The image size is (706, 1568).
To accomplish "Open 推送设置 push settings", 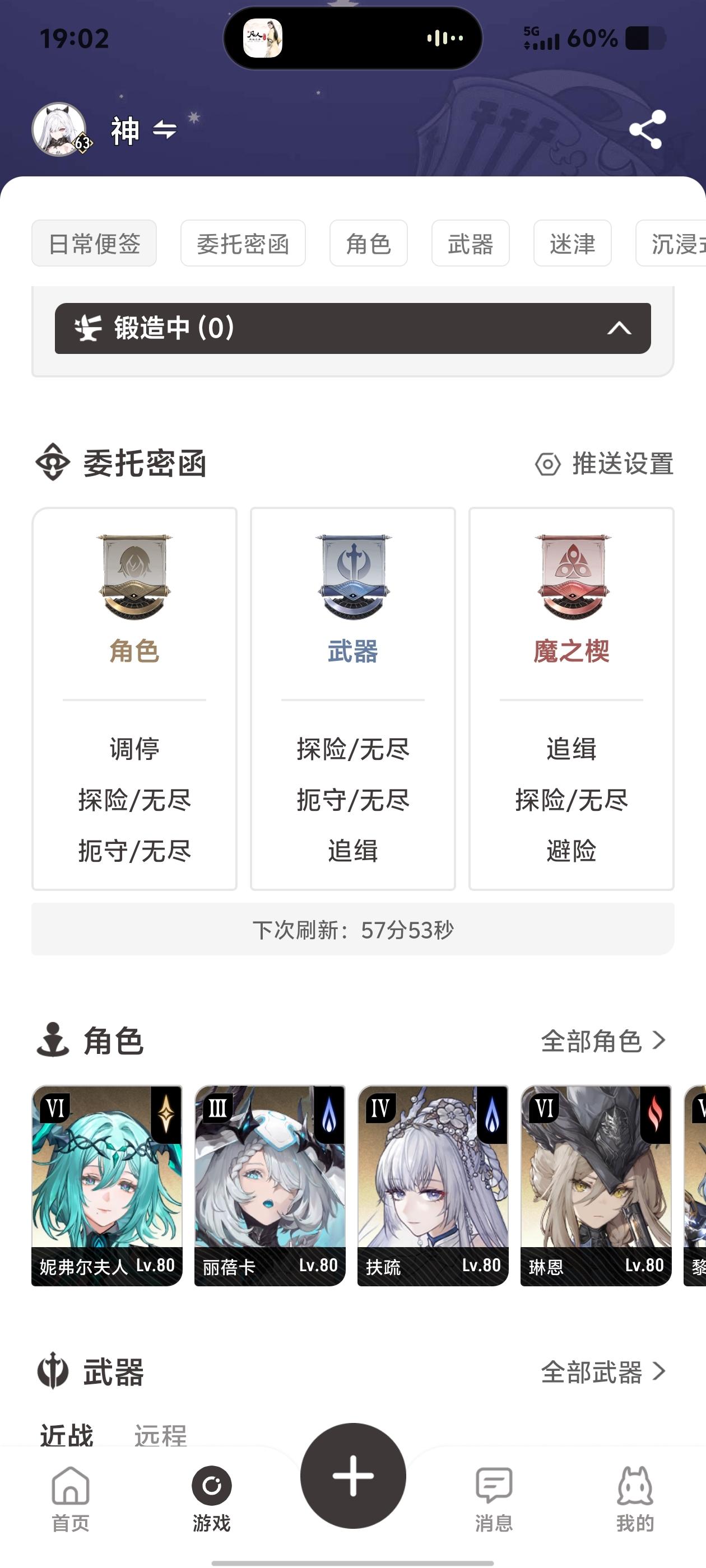I will pos(604,464).
